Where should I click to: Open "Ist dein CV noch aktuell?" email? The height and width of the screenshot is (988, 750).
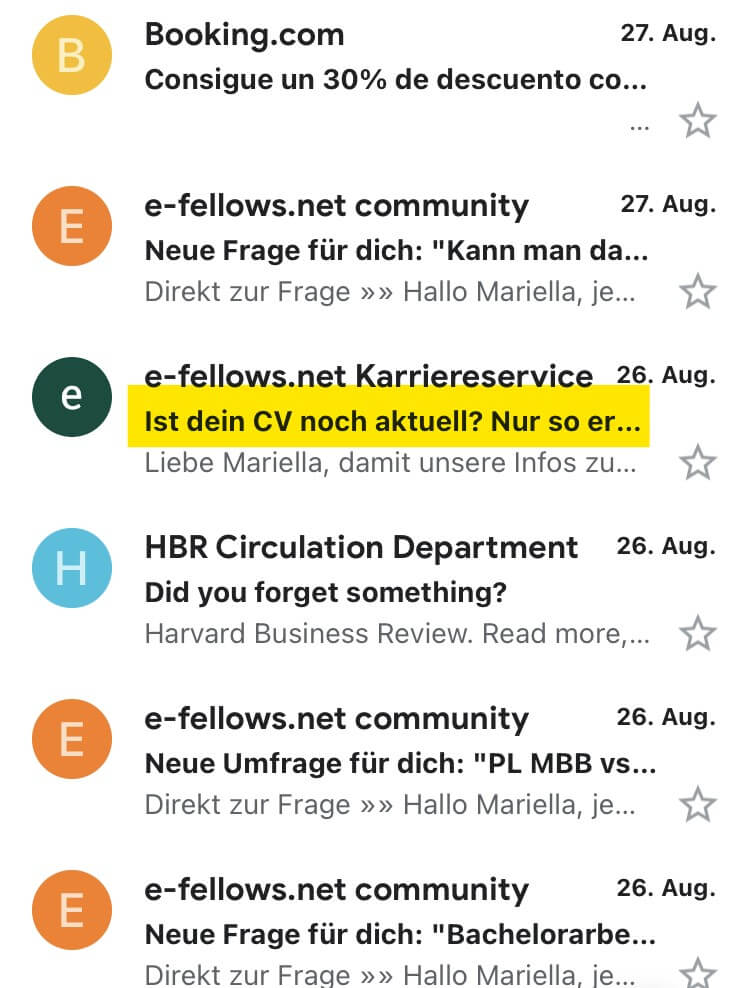pos(390,421)
